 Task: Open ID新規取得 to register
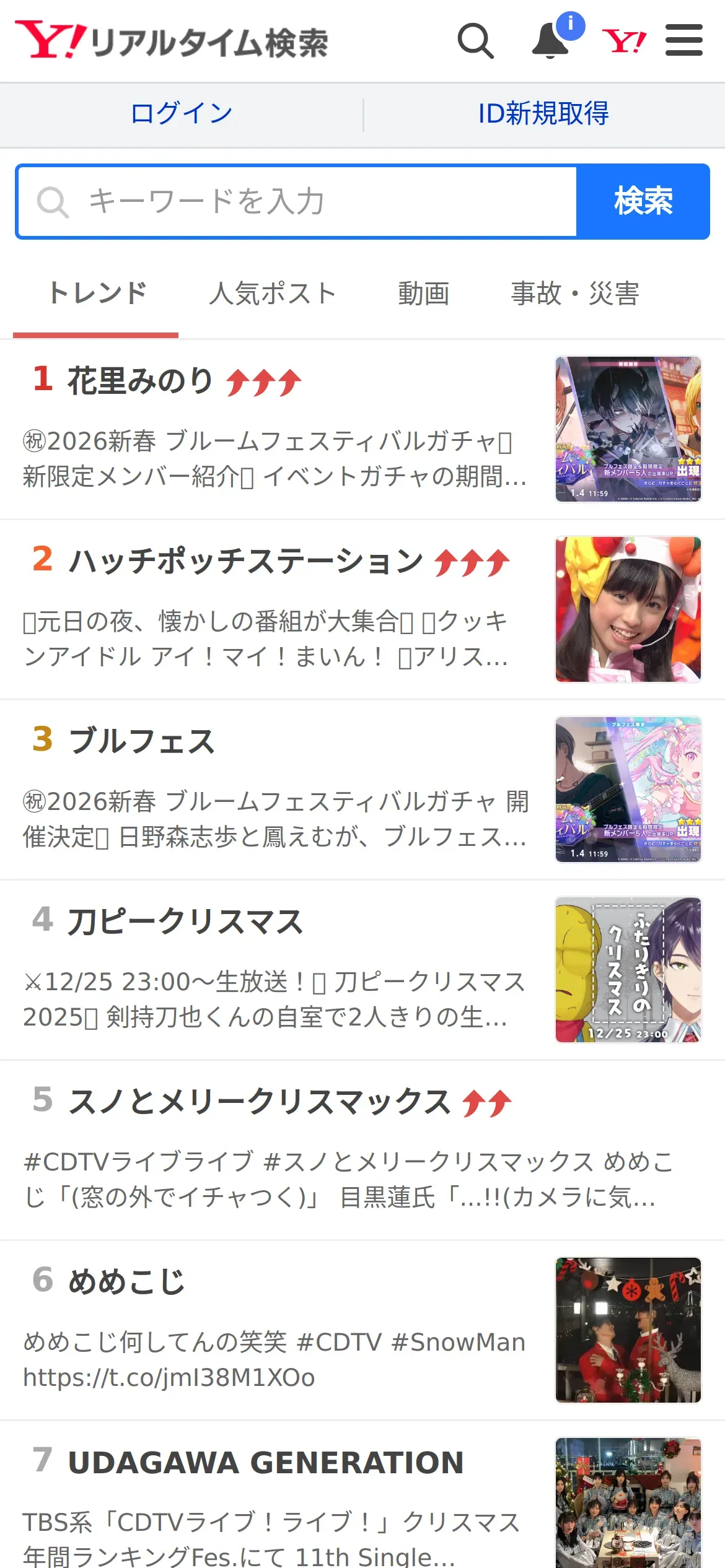coord(543,113)
